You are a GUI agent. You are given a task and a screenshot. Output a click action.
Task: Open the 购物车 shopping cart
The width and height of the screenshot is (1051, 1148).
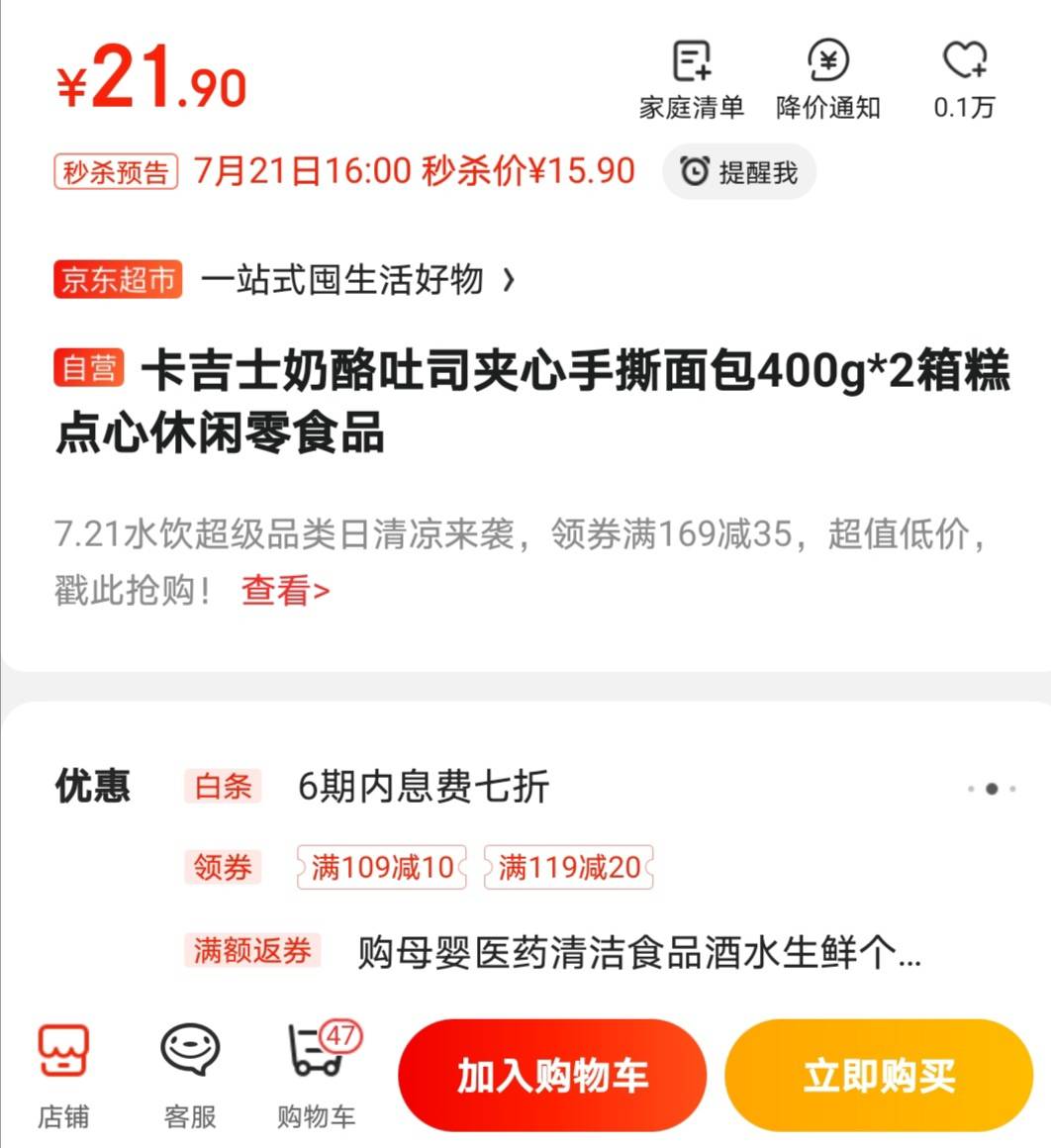[x=317, y=1076]
